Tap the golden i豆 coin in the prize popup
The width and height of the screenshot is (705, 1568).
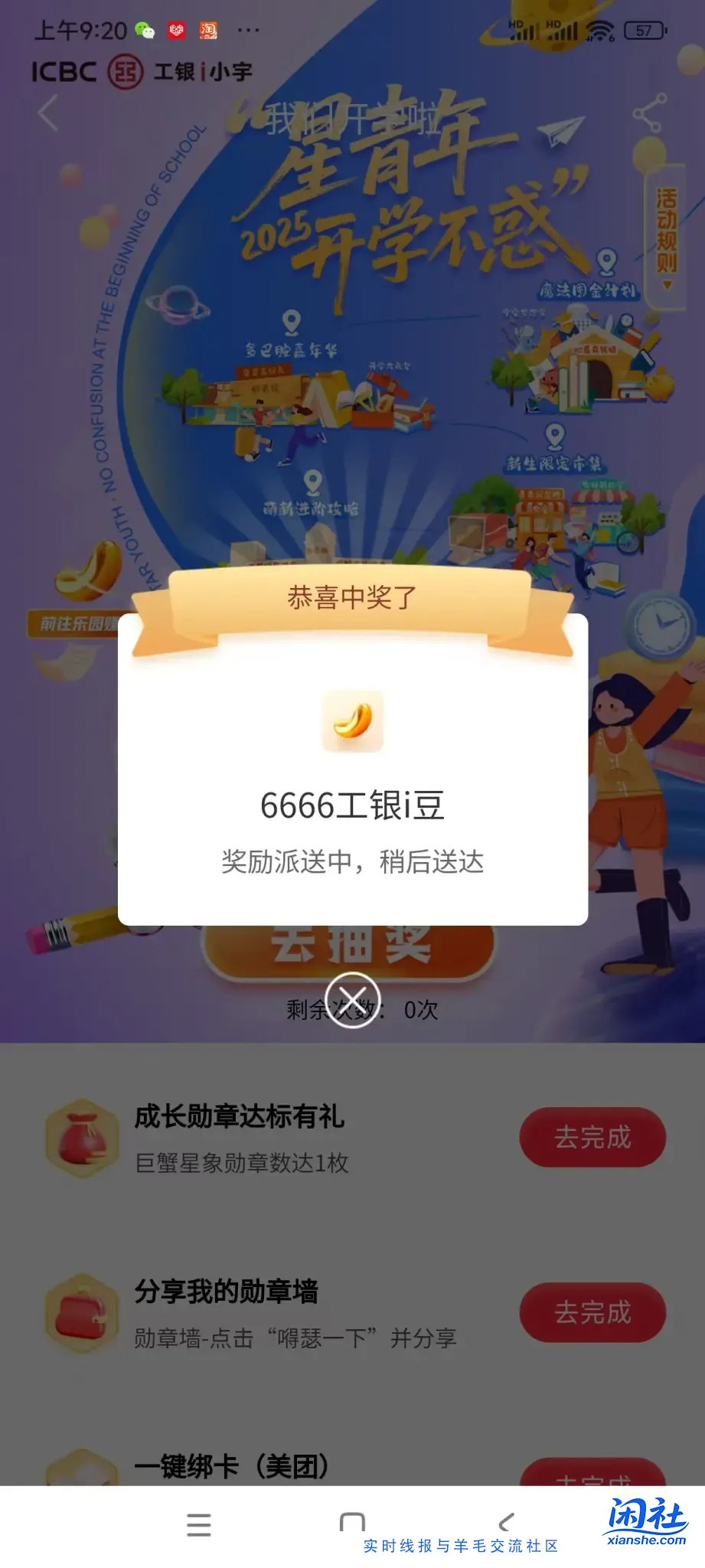(352, 720)
